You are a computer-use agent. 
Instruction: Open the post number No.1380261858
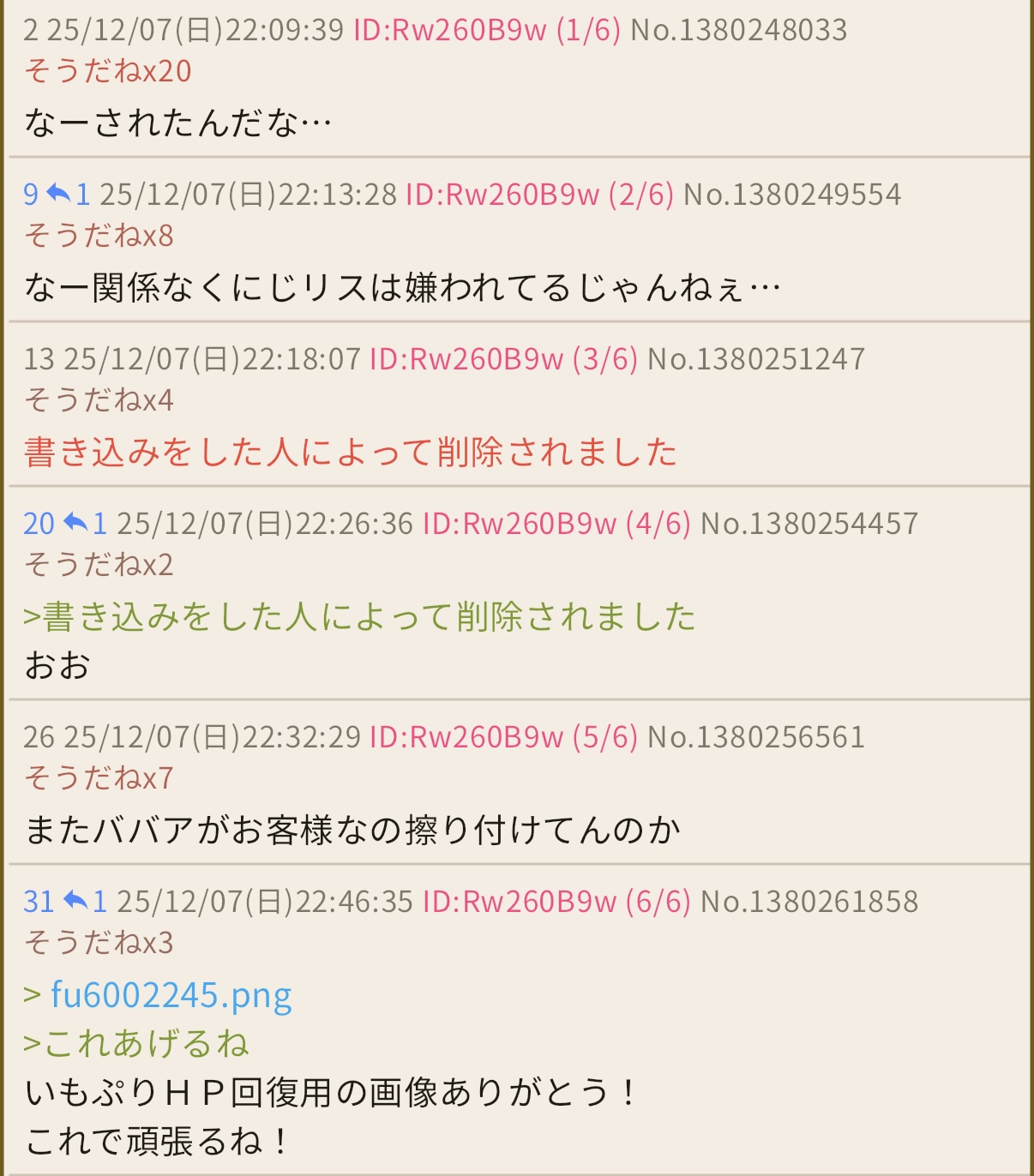[x=809, y=902]
